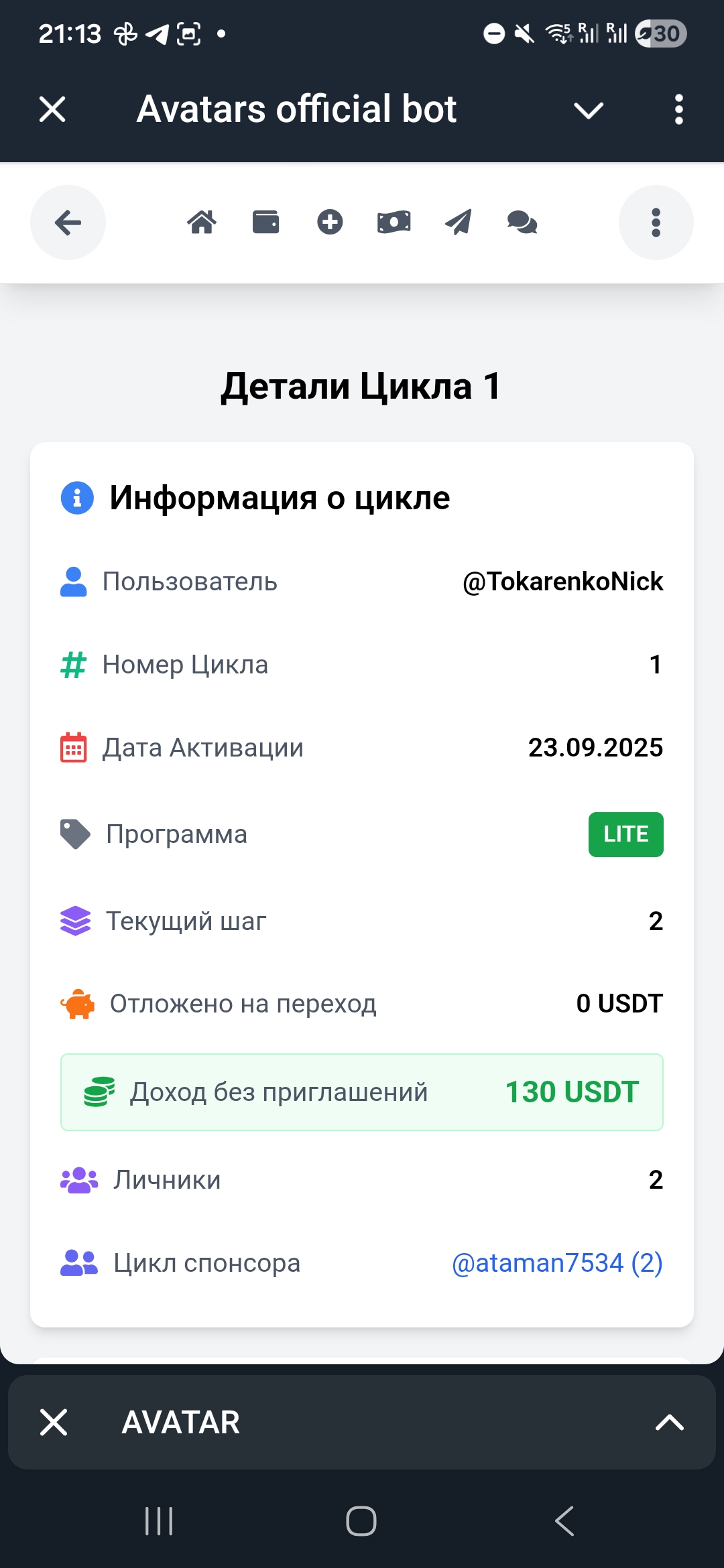Open sponsor cycle link @ataman7534 (2)
Image resolution: width=724 pixels, height=1568 pixels.
point(557,1263)
